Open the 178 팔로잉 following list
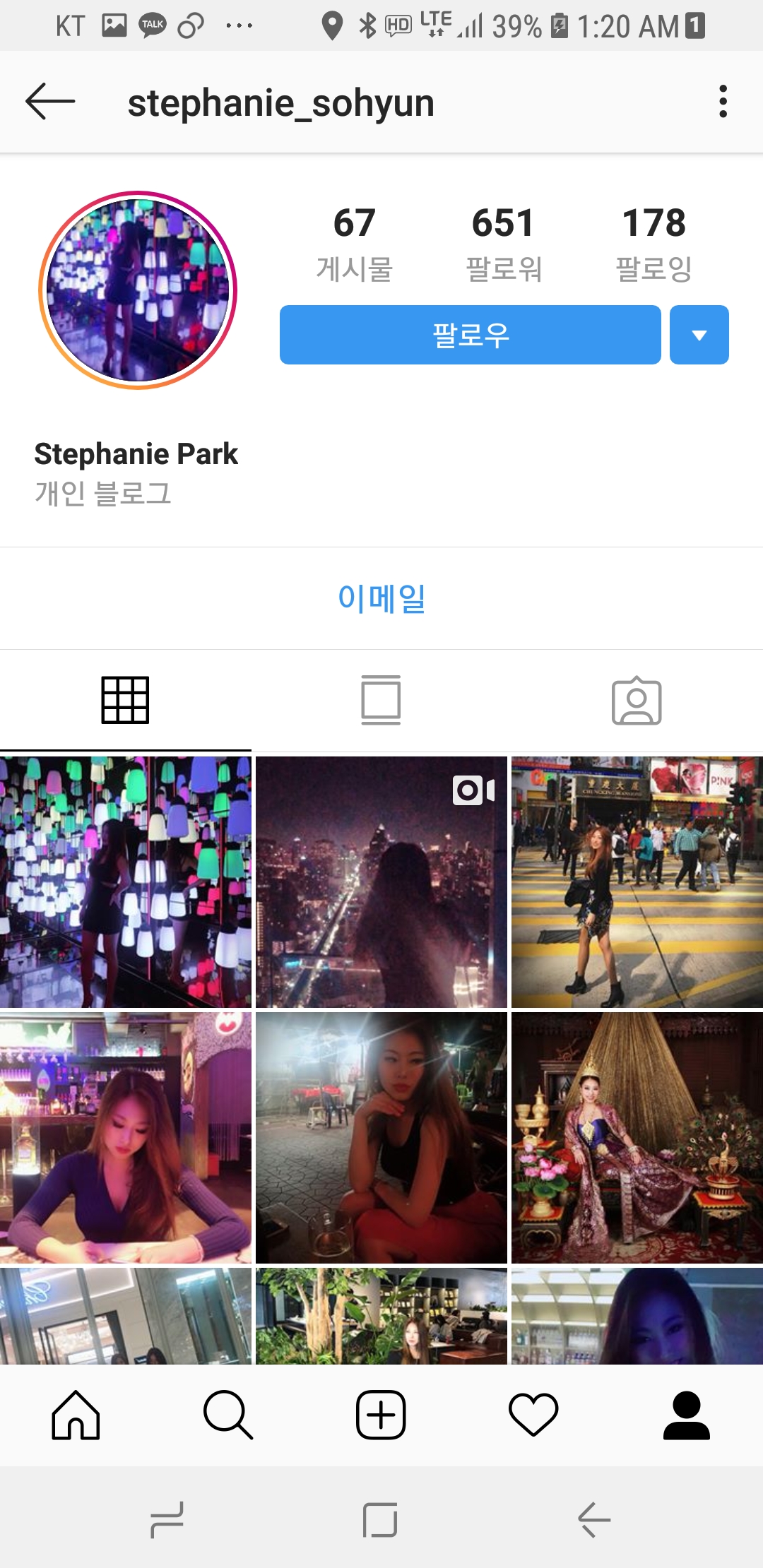This screenshot has width=763, height=1568. tap(653, 242)
